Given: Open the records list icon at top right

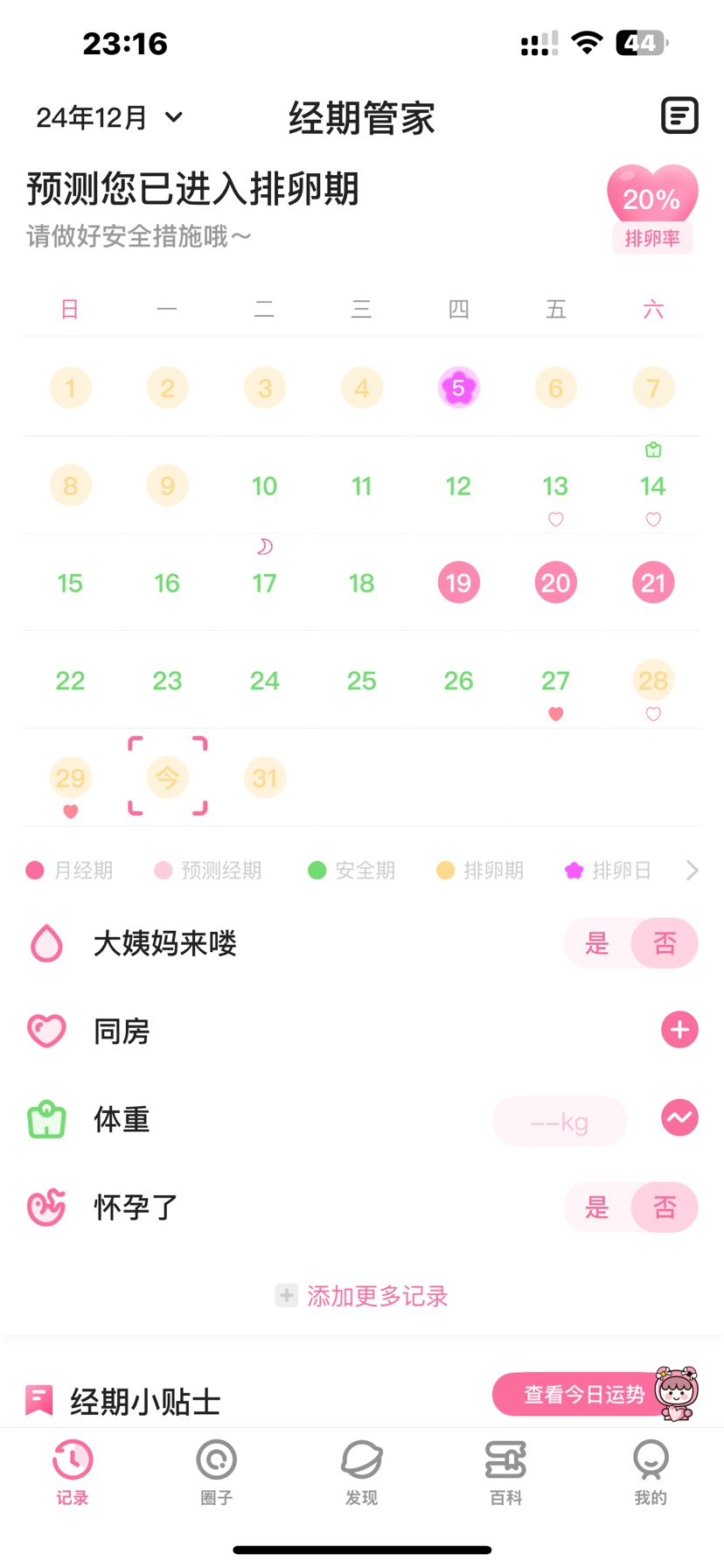Looking at the screenshot, I should [x=679, y=115].
